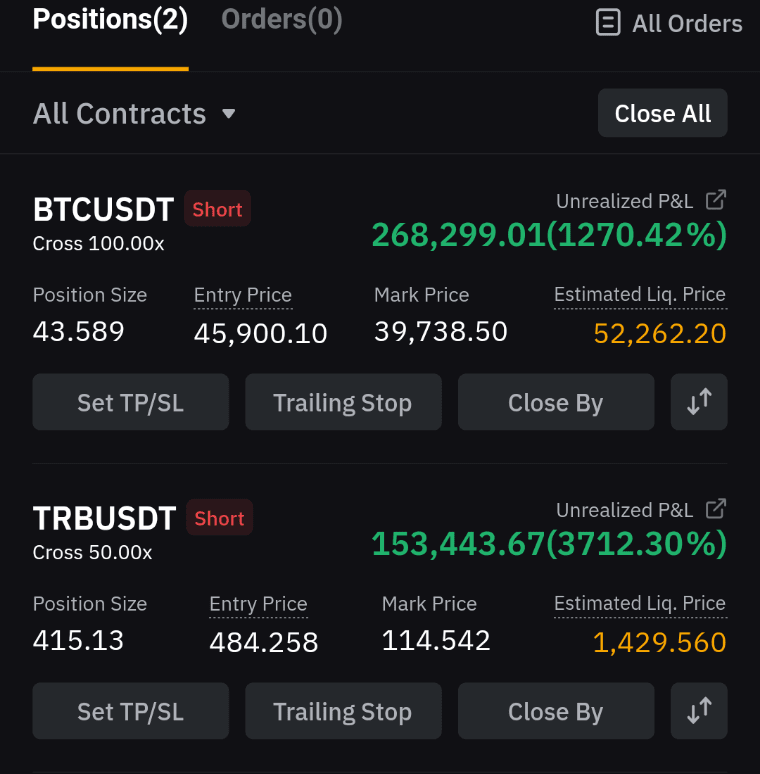The width and height of the screenshot is (760, 774).
Task: Open Trailing Stop for BTCUSDT
Action: pyautogui.click(x=343, y=402)
